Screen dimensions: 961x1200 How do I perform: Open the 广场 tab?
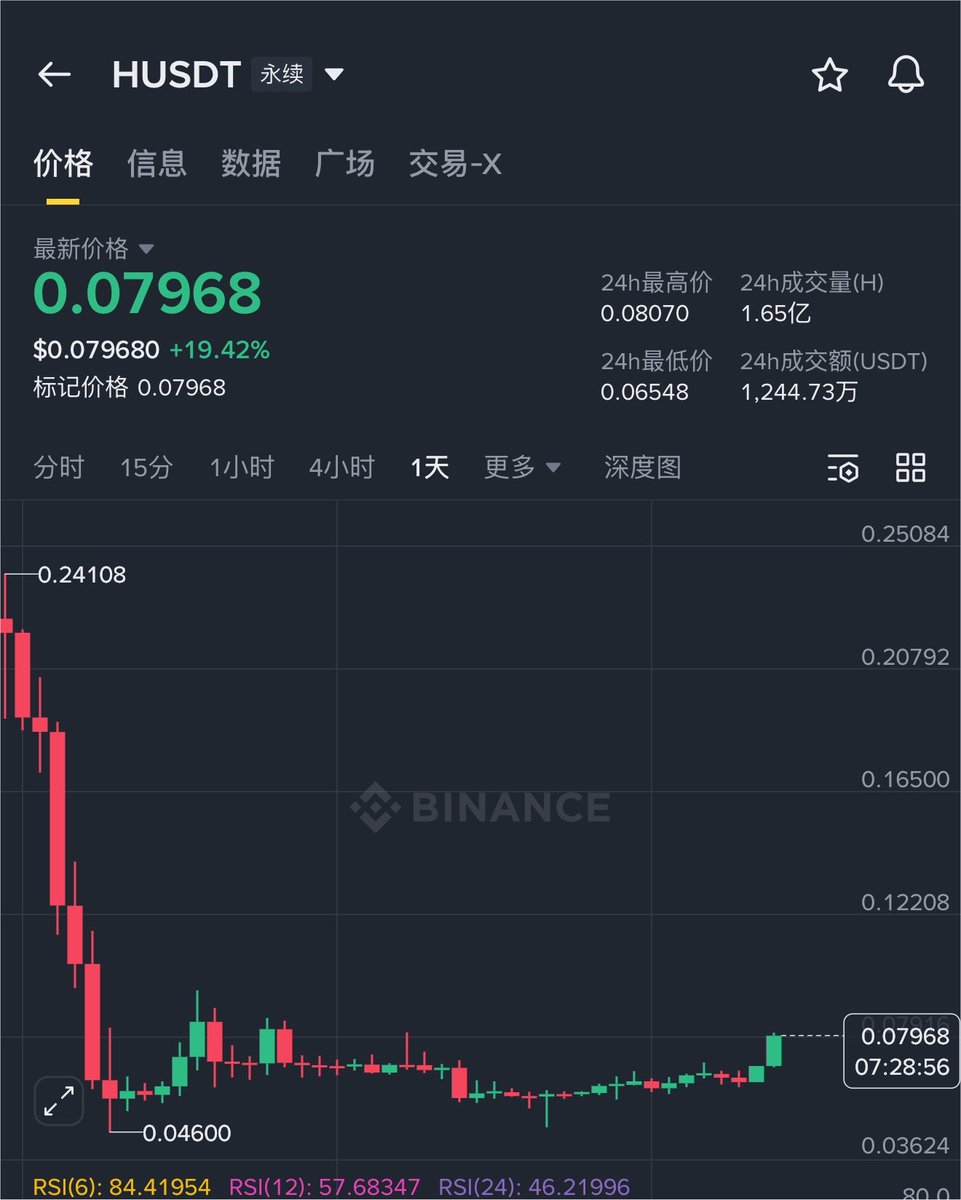[345, 163]
